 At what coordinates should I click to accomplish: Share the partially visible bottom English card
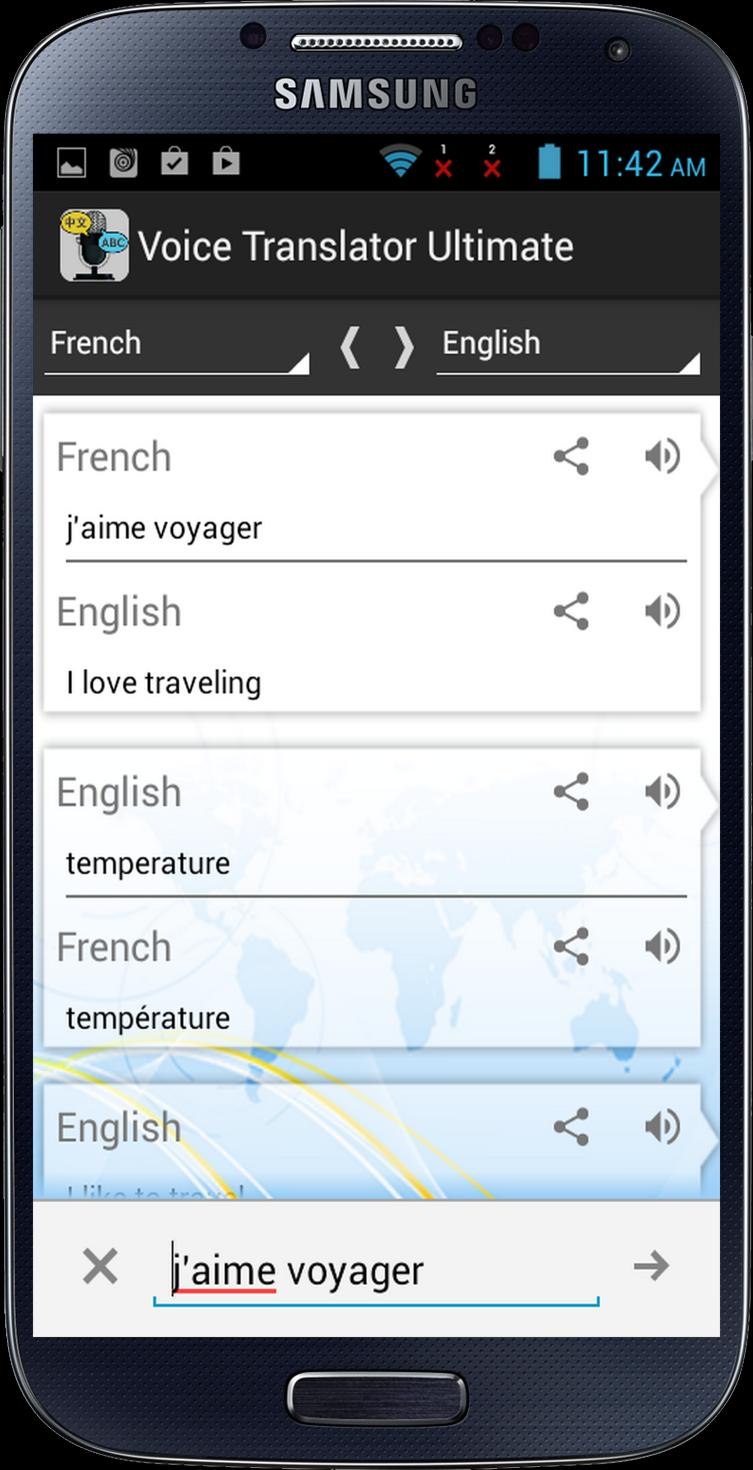tap(571, 1127)
